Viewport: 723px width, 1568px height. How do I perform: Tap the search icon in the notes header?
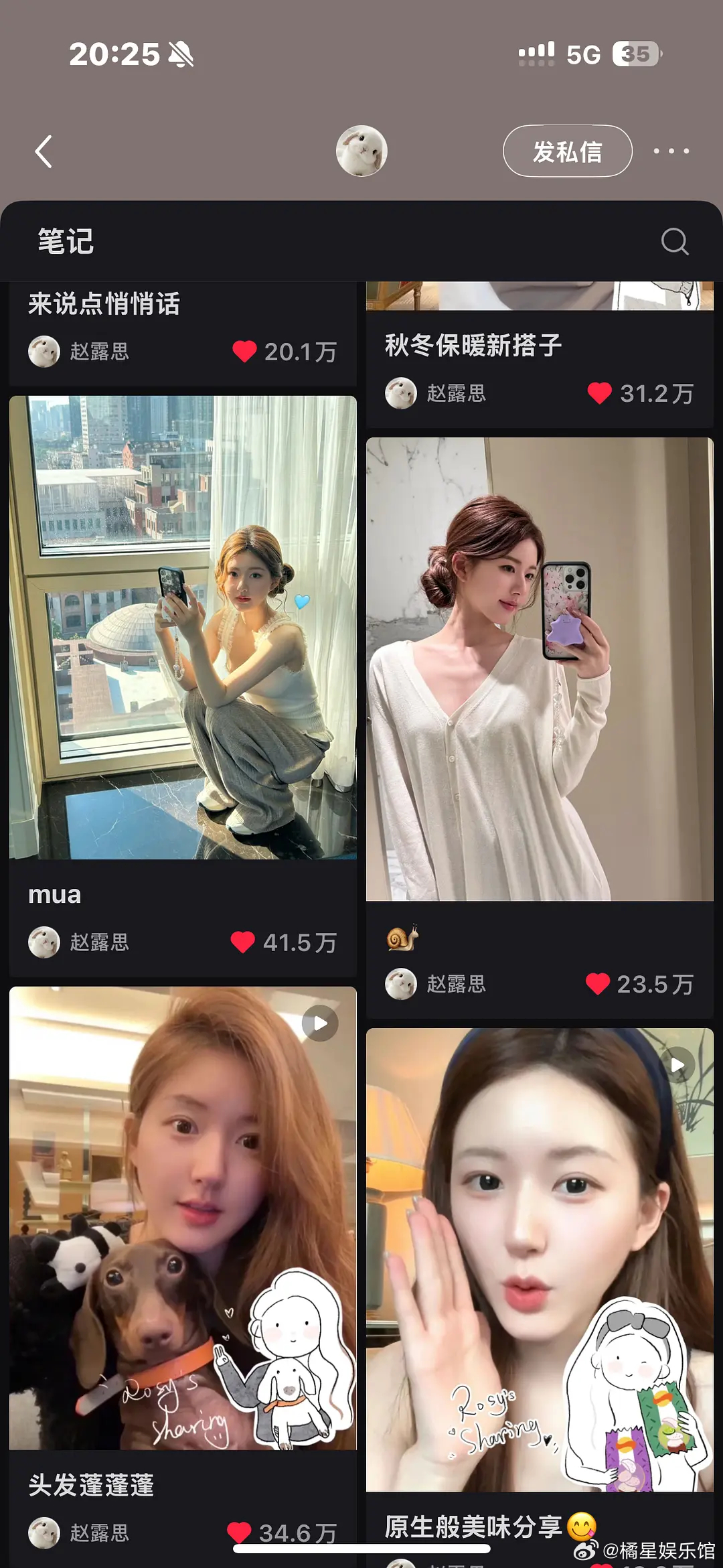coord(676,241)
